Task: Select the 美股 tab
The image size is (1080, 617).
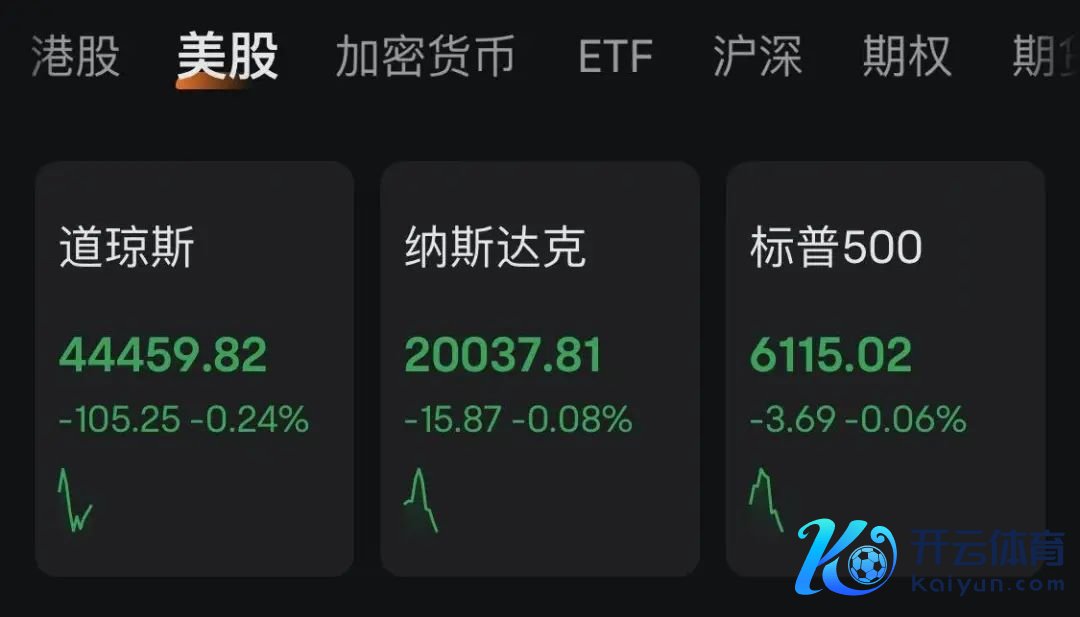Action: point(227,56)
